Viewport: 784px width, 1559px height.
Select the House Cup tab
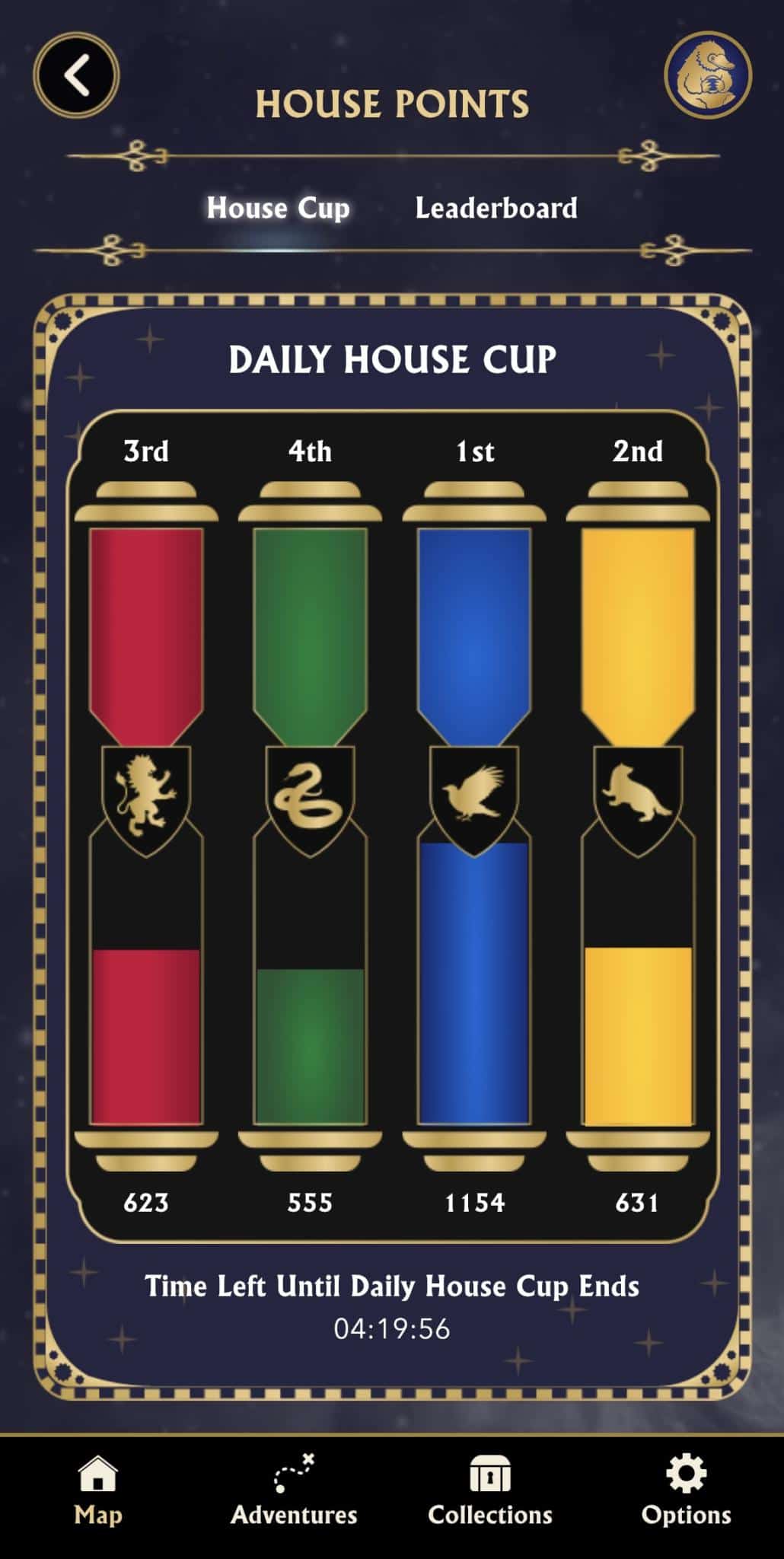point(278,208)
